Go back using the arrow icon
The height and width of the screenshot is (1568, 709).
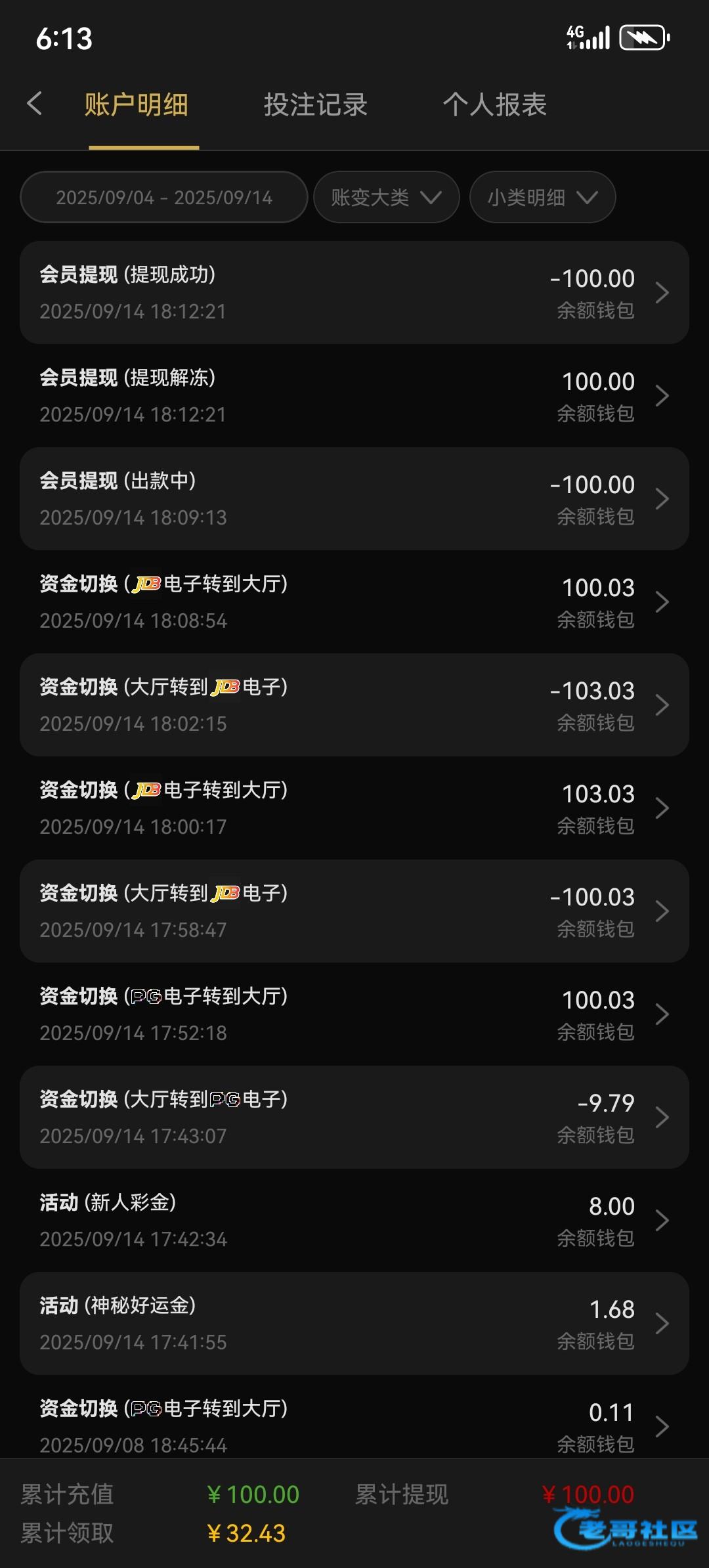tap(35, 104)
